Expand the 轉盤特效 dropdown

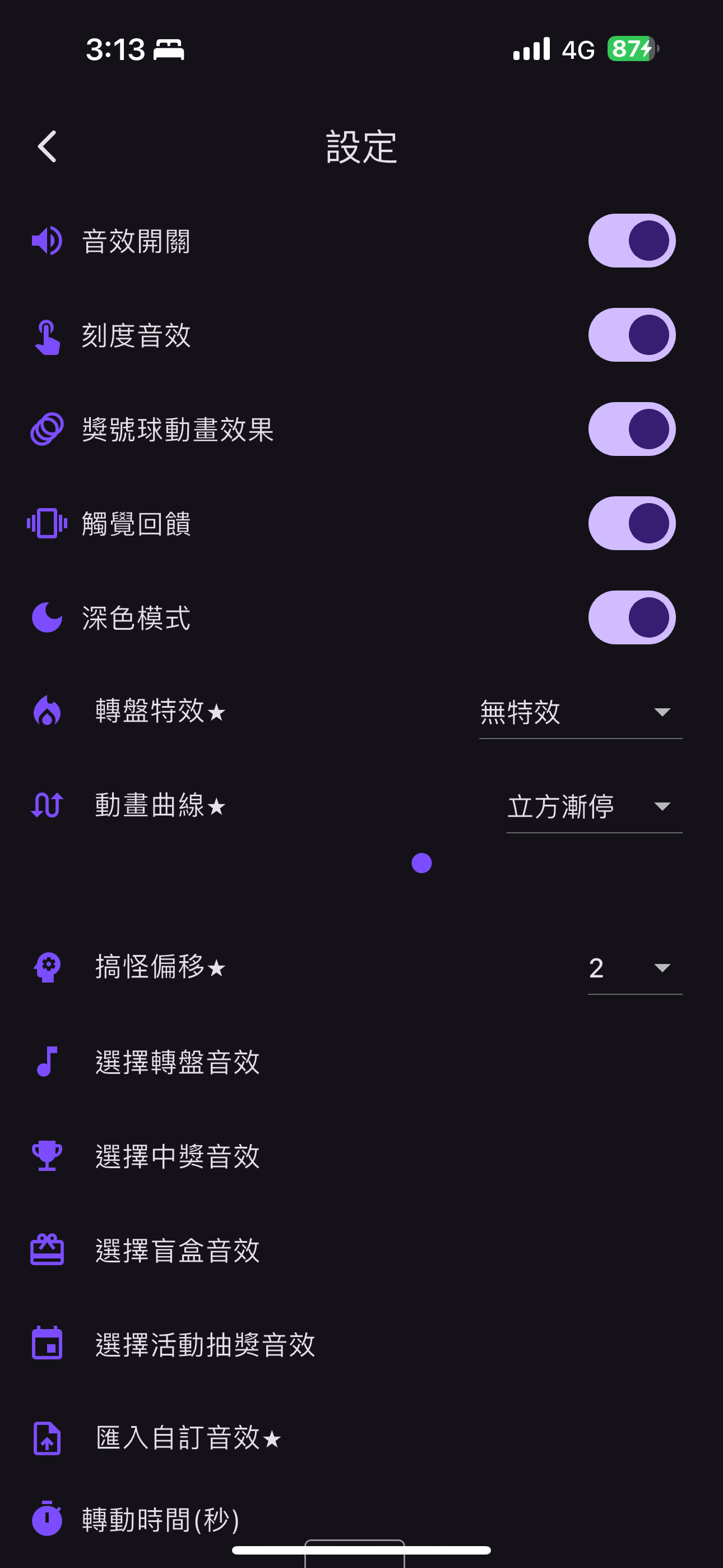(580, 712)
